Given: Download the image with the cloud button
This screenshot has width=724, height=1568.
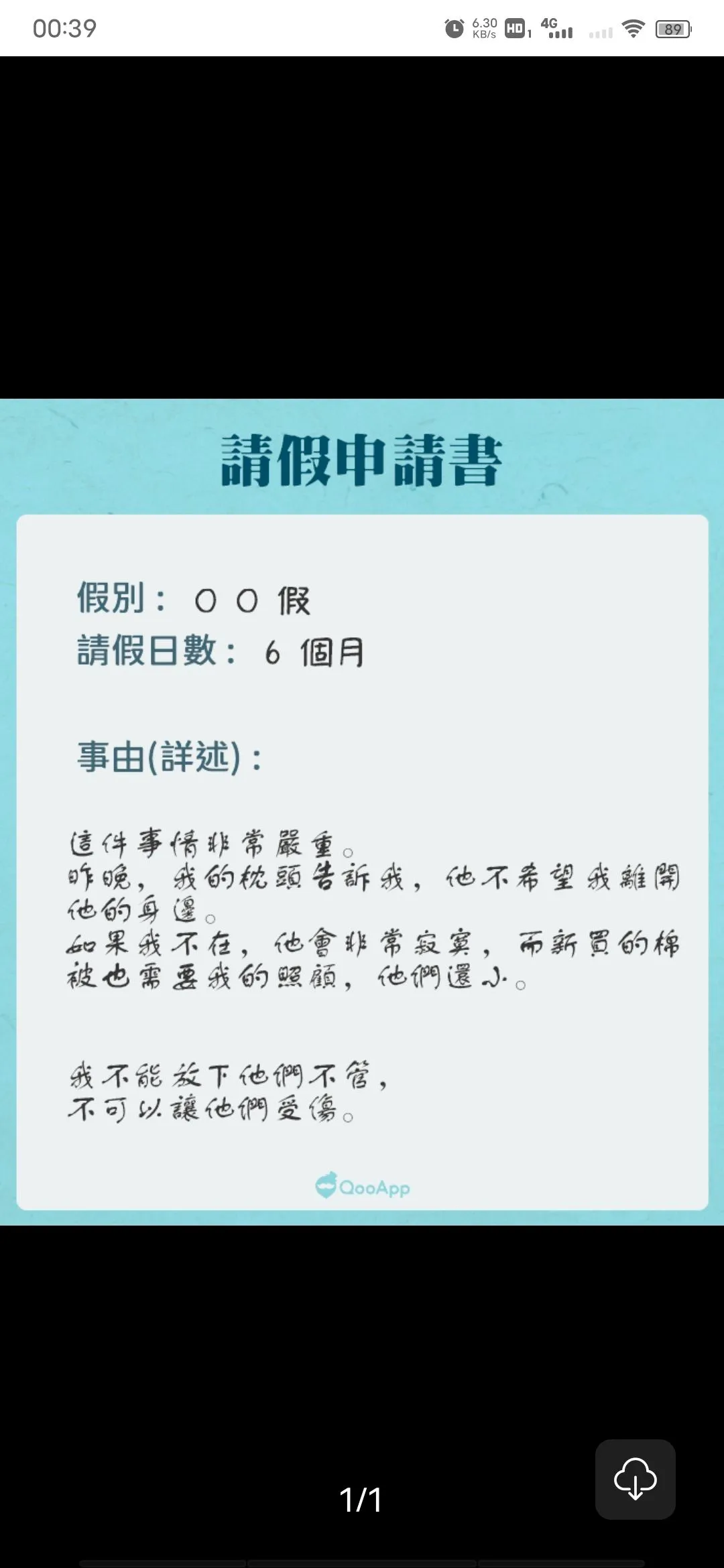Looking at the screenshot, I should (635, 1479).
